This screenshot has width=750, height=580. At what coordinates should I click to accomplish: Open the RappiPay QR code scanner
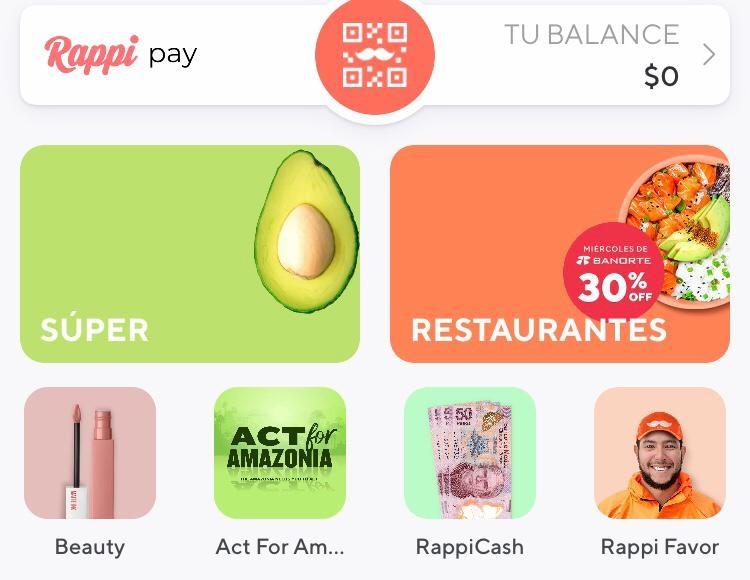pyautogui.click(x=375, y=55)
